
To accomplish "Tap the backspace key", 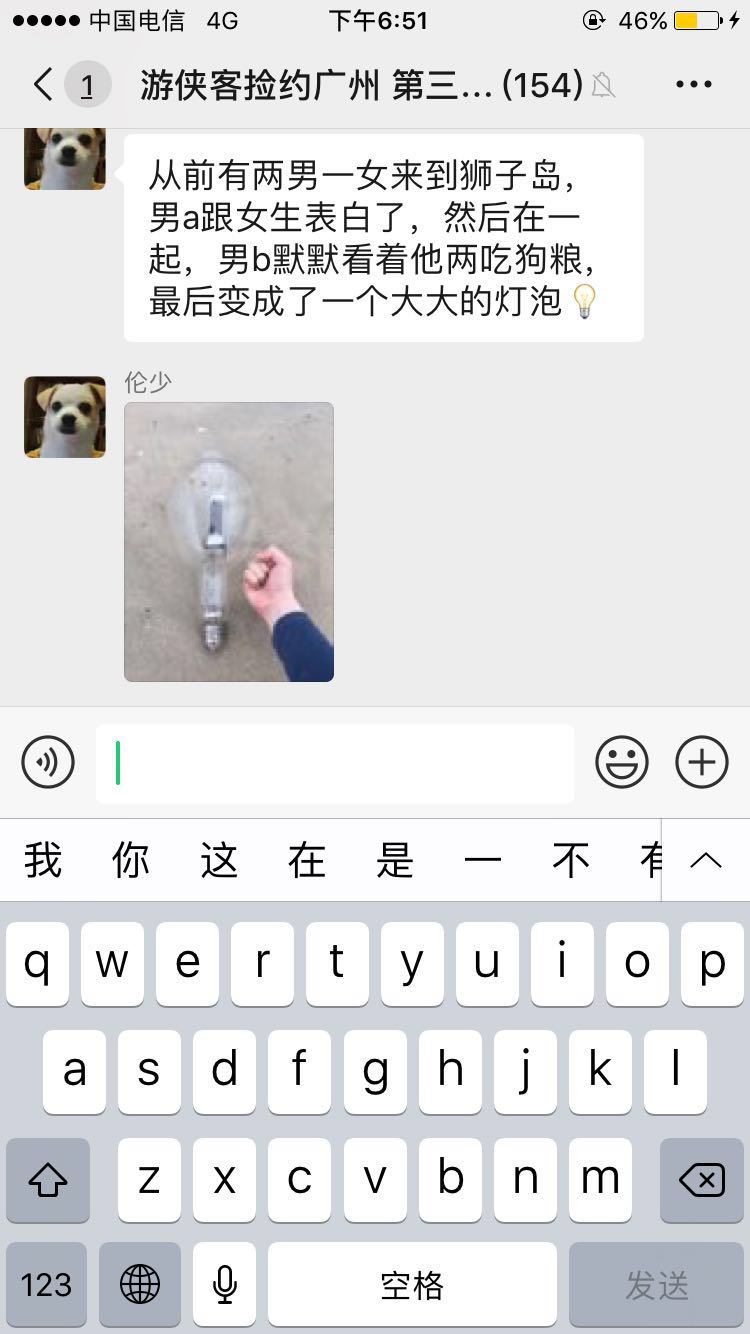I will [702, 1180].
